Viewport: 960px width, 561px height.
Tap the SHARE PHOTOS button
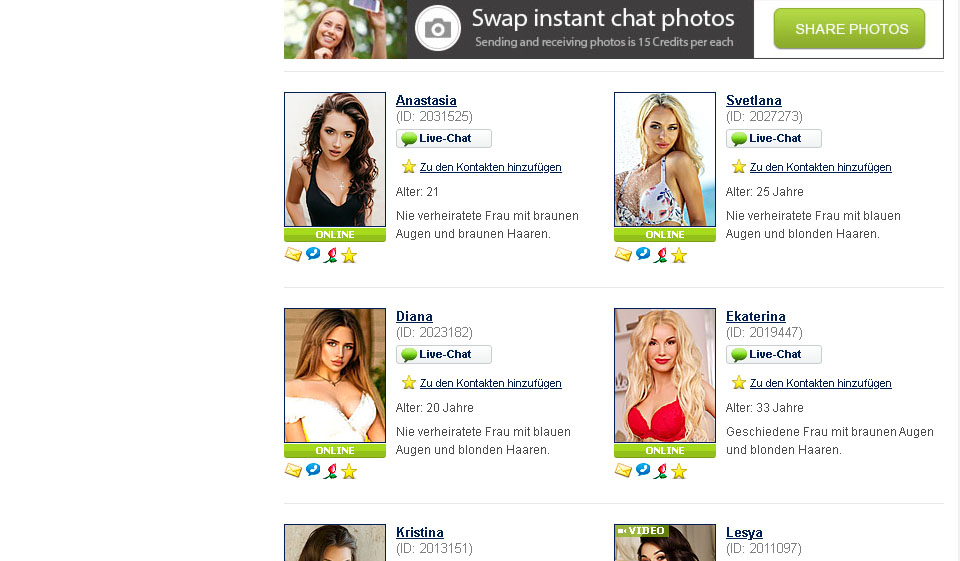coord(849,29)
